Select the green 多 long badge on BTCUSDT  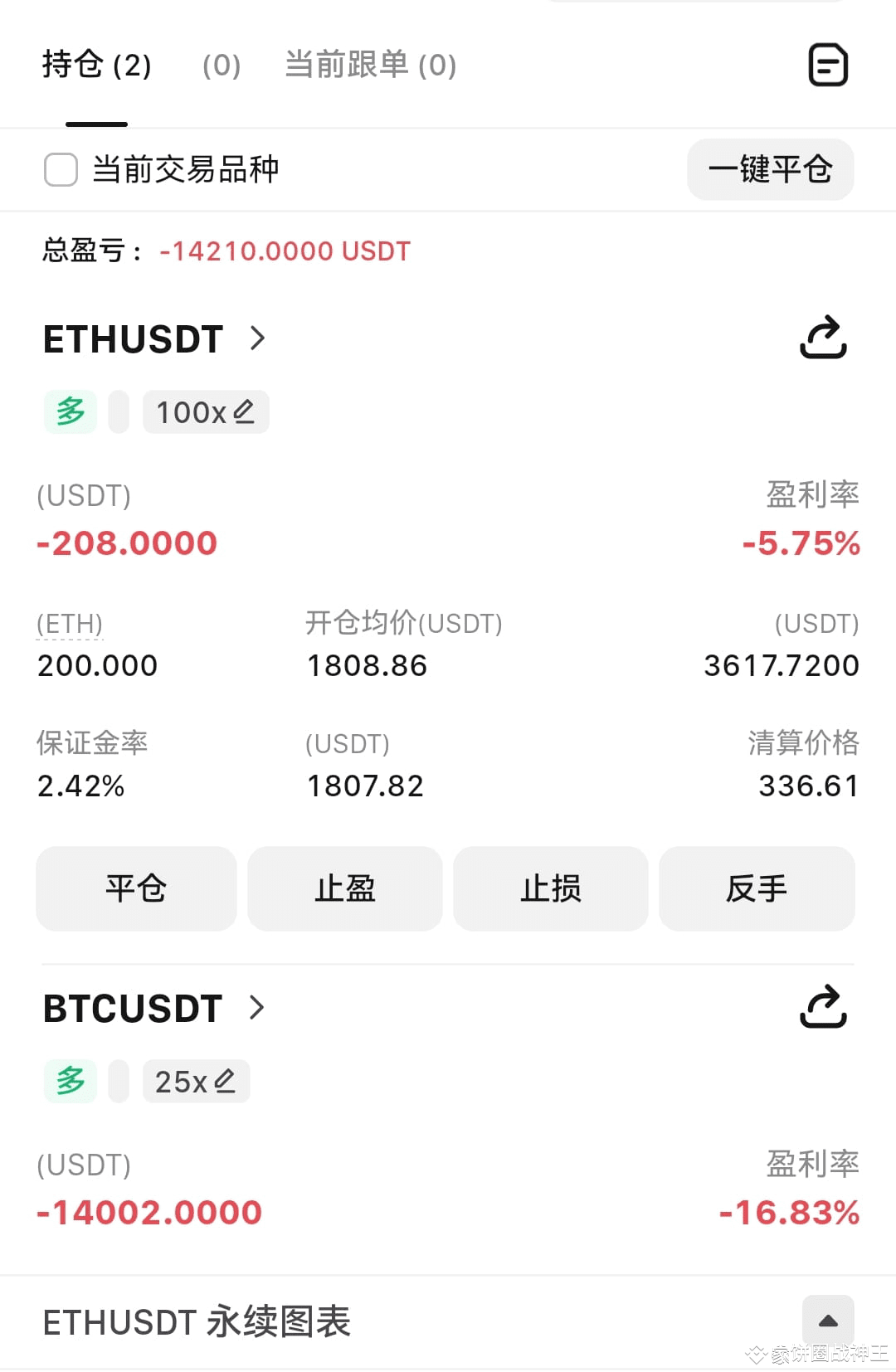[x=70, y=1080]
